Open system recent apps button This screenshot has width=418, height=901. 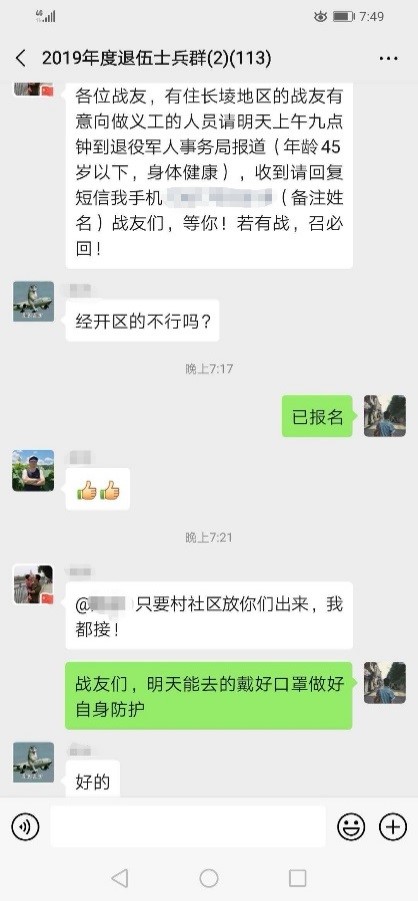297,877
